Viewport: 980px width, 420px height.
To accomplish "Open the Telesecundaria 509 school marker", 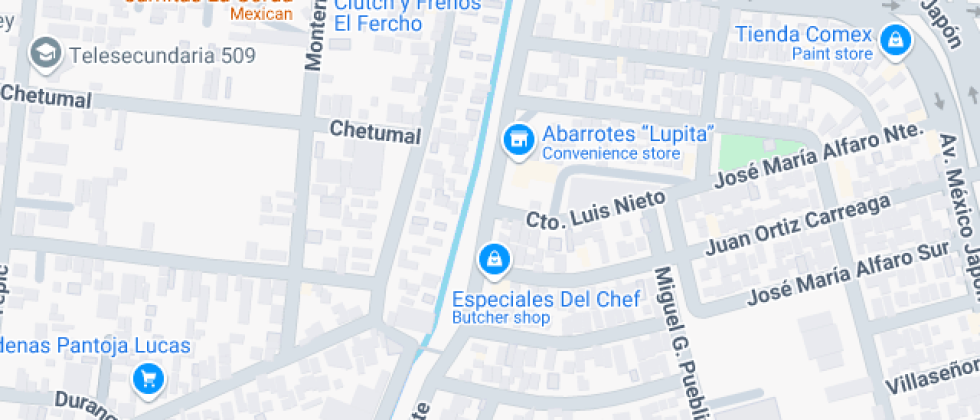I will tap(45, 54).
